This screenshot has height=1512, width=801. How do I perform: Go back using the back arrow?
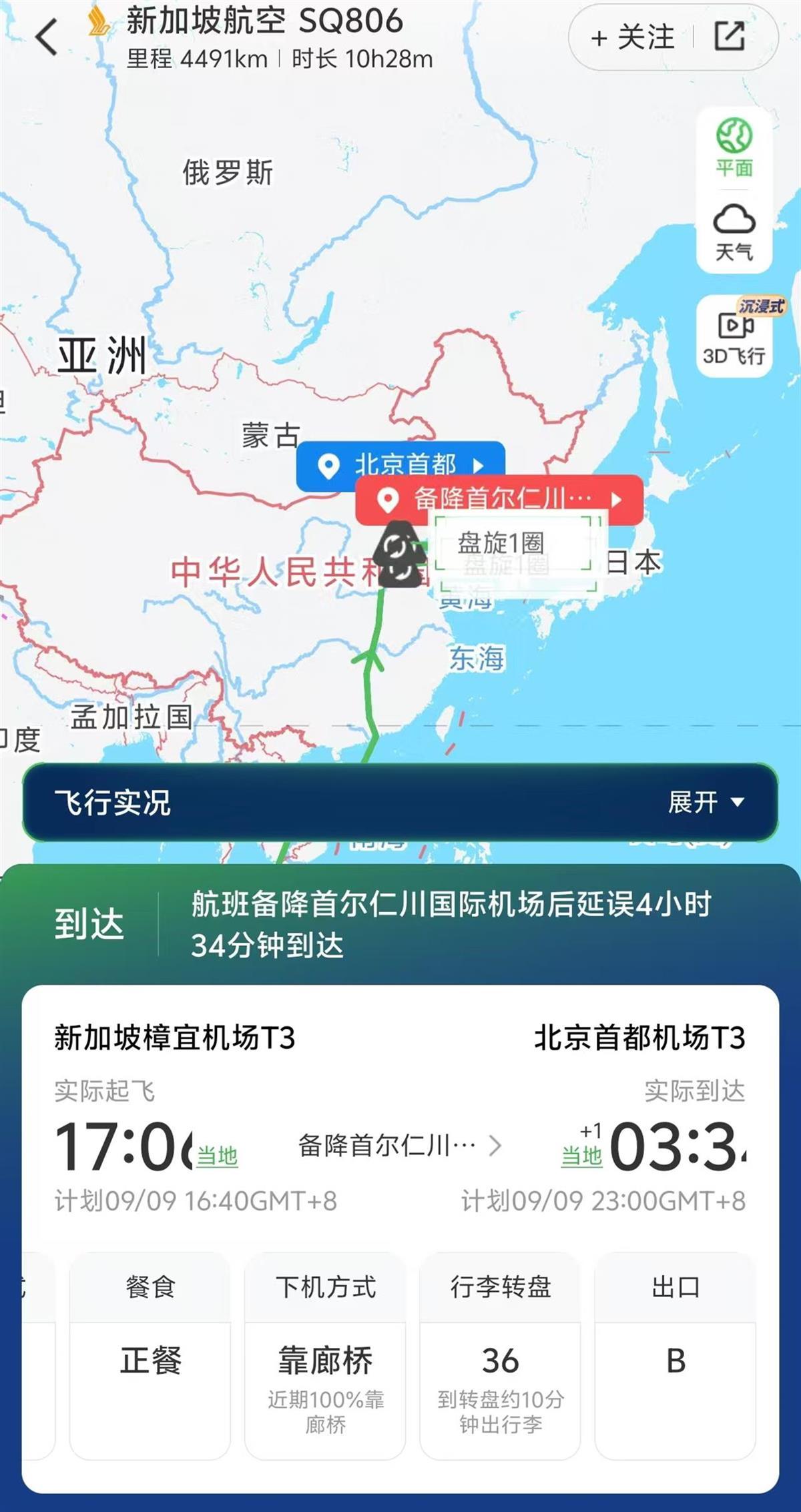click(x=47, y=37)
